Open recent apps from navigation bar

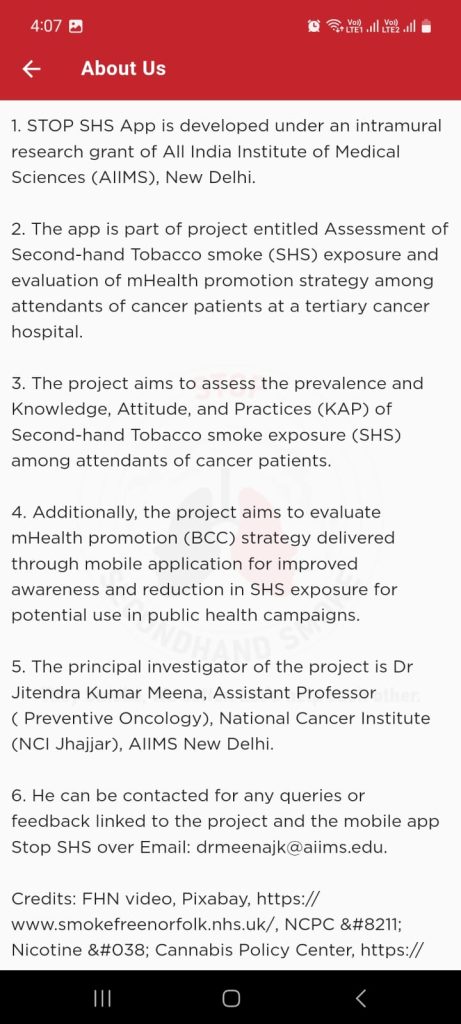coord(102,997)
